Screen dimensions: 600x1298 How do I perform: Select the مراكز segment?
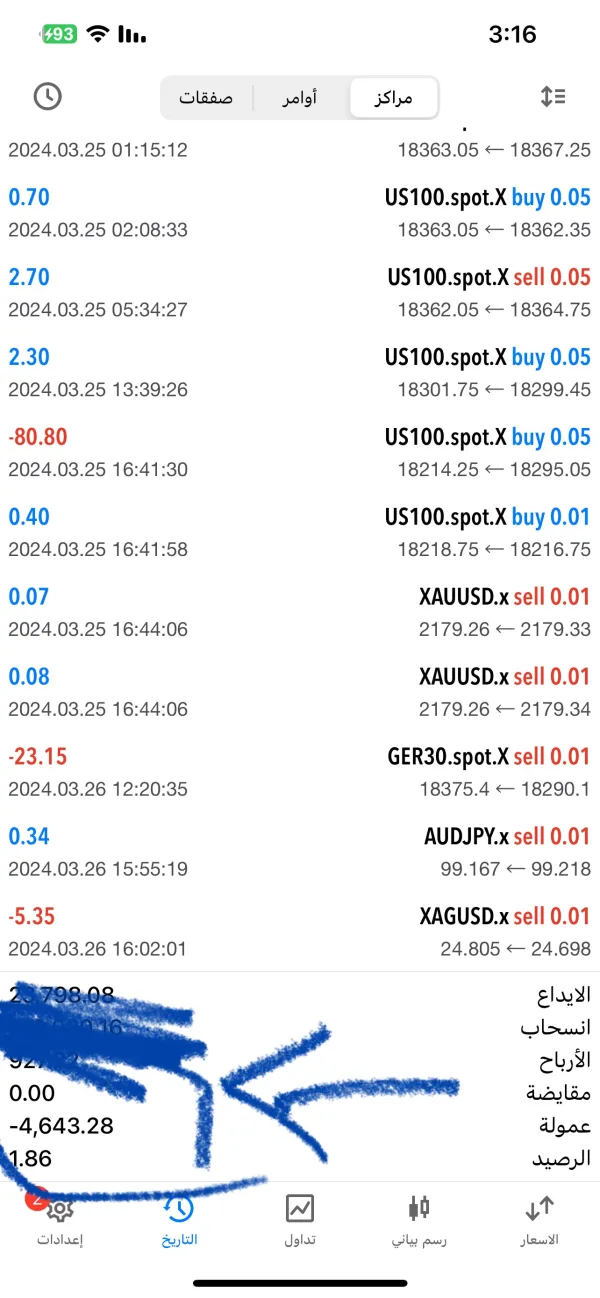click(393, 98)
